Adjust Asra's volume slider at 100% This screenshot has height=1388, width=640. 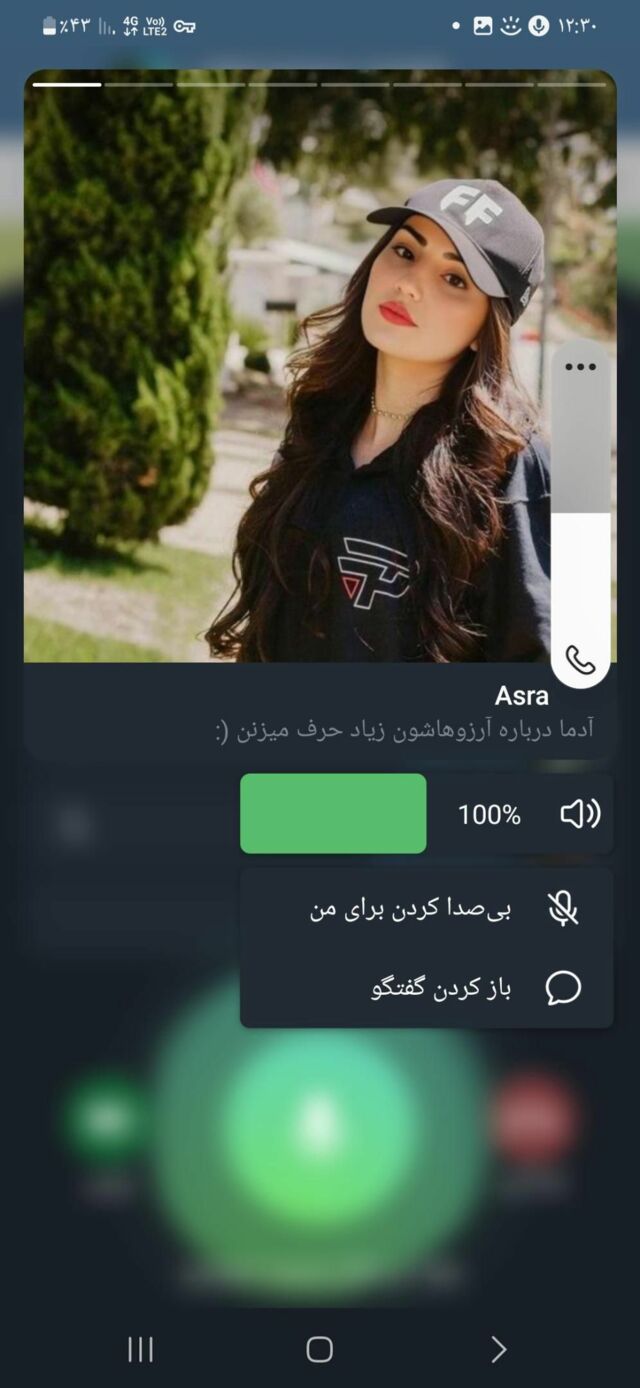click(x=333, y=814)
